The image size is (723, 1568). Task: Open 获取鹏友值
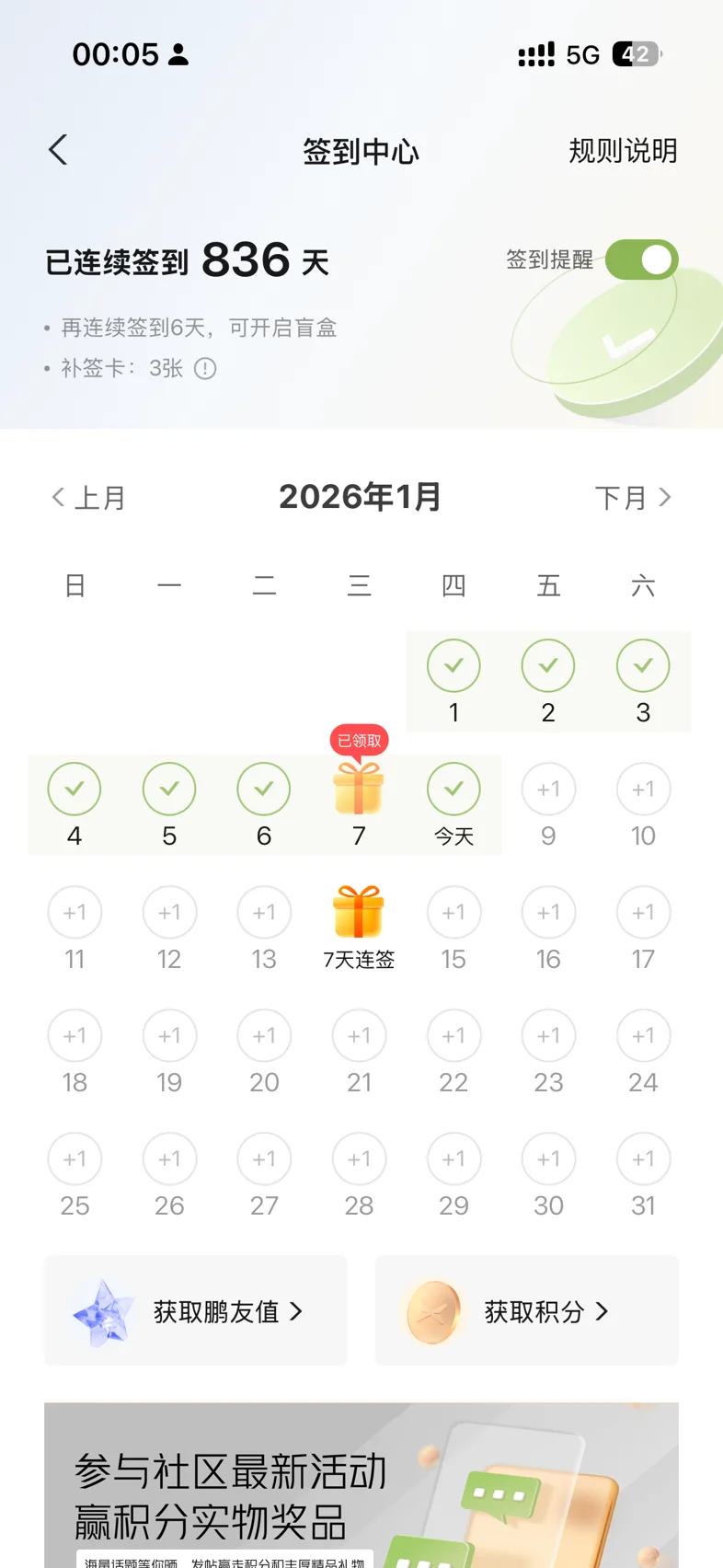pos(196,1310)
